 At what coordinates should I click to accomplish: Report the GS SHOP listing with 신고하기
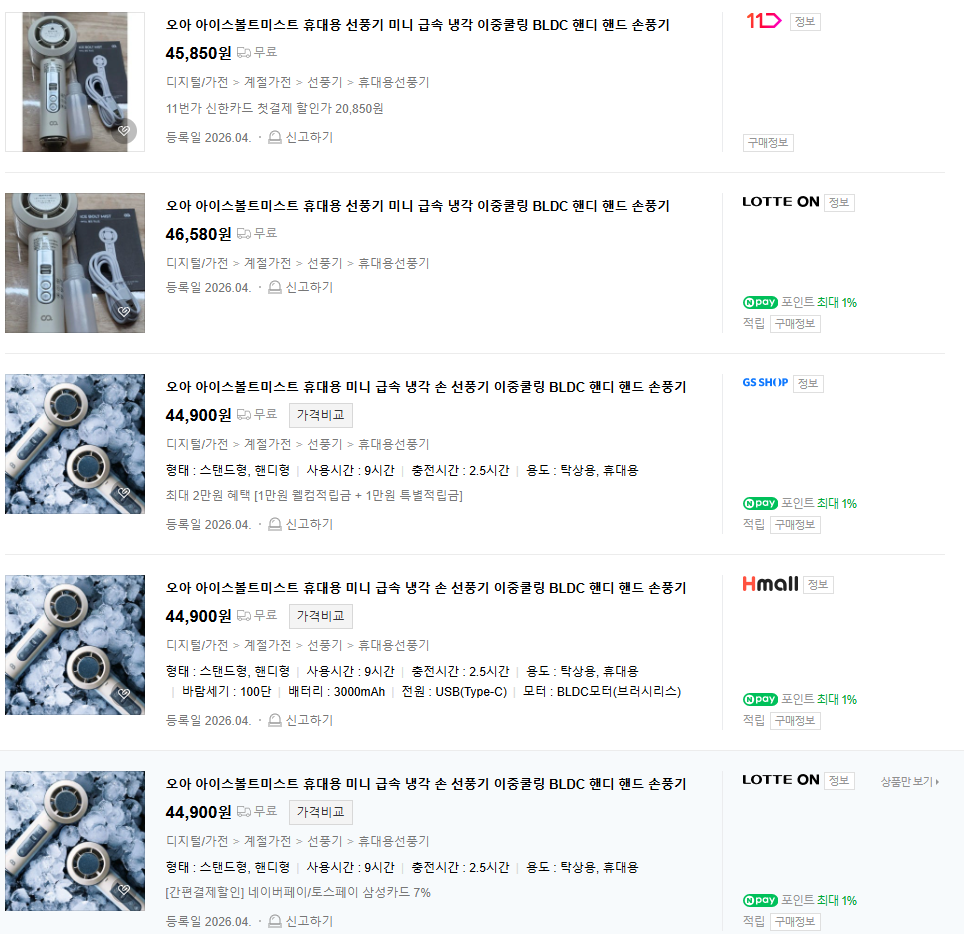click(300, 524)
